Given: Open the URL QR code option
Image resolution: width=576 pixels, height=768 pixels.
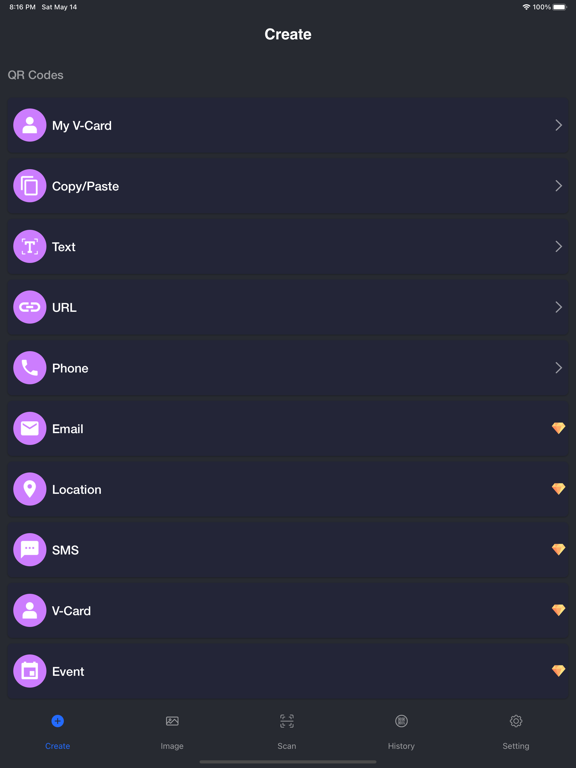Looking at the screenshot, I should pyautogui.click(x=288, y=308).
